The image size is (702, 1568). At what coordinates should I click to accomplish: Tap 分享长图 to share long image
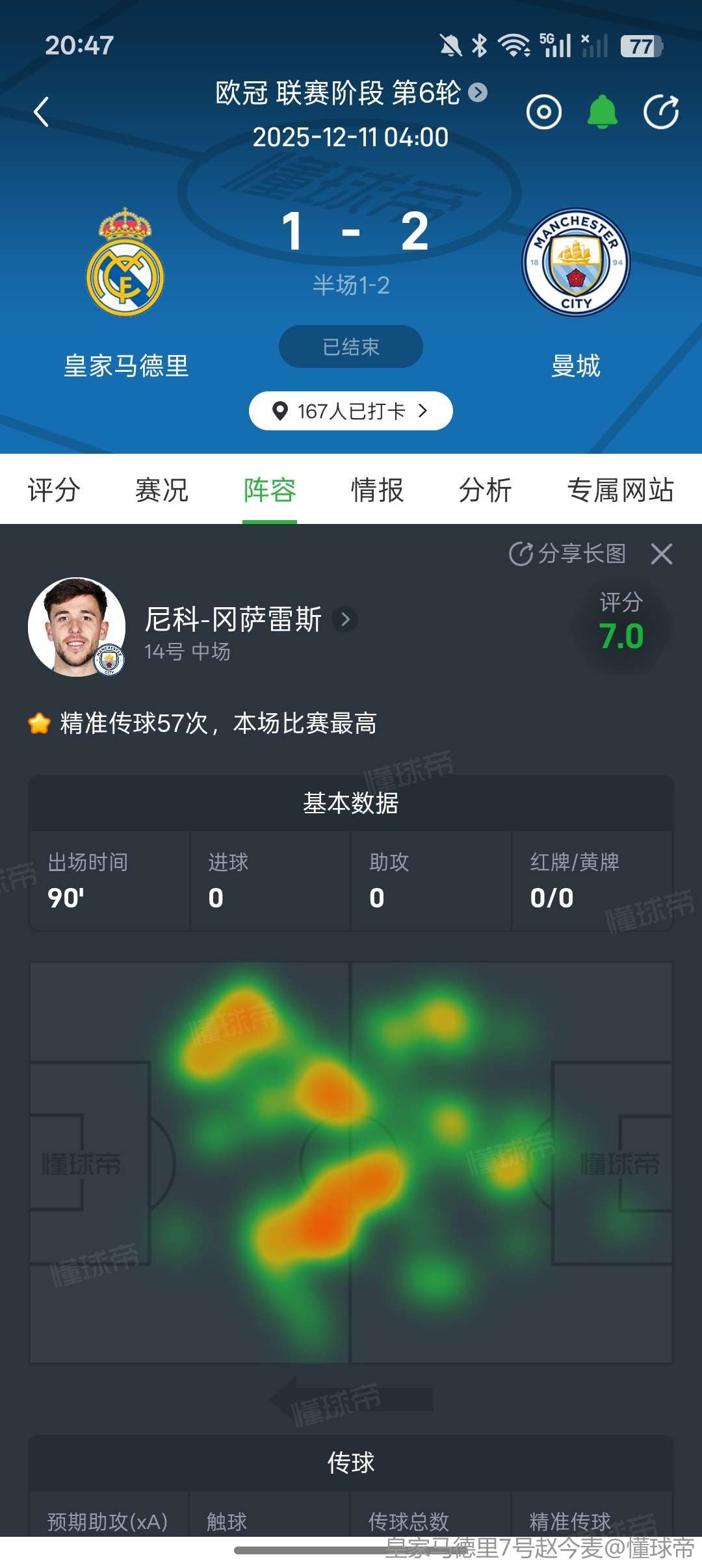[x=567, y=554]
